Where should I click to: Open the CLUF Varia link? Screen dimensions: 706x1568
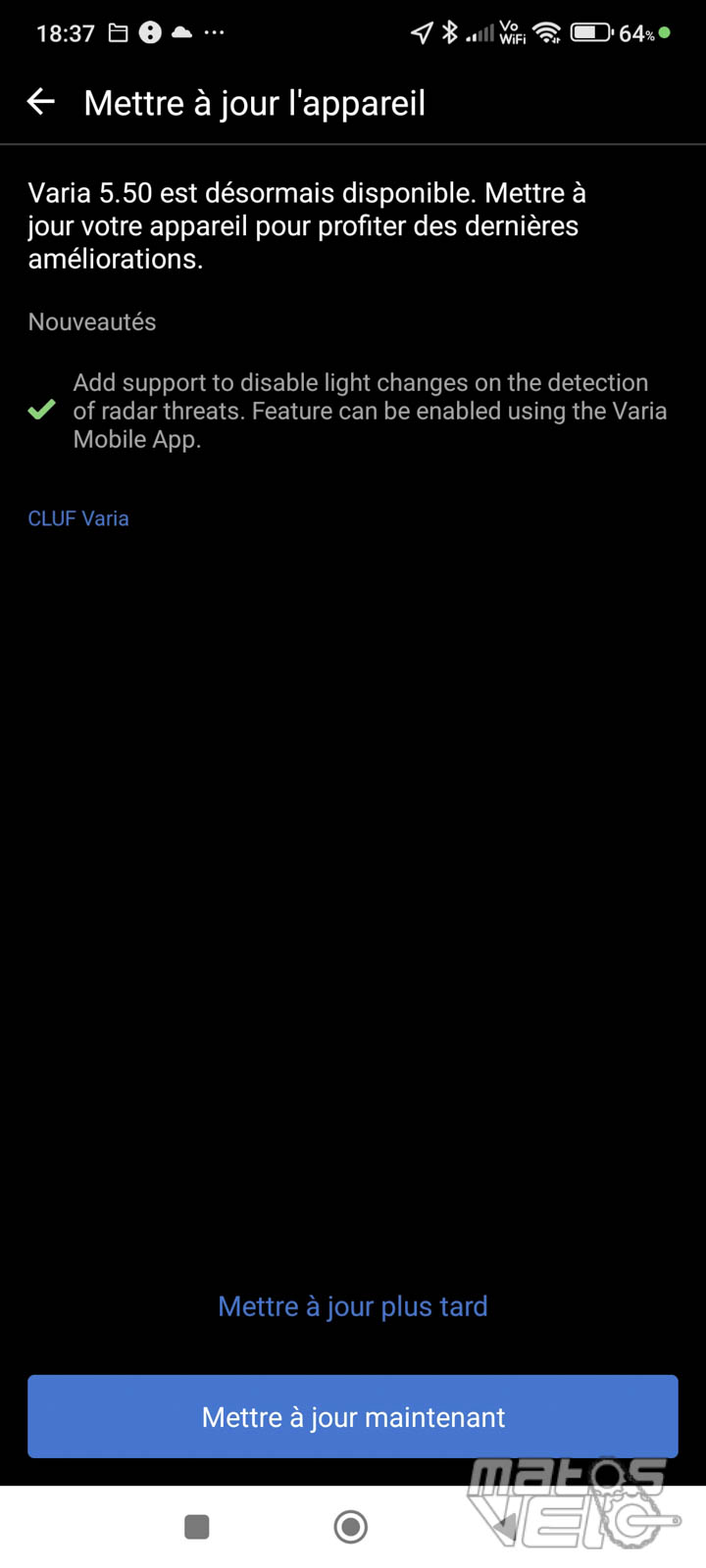pos(78,518)
